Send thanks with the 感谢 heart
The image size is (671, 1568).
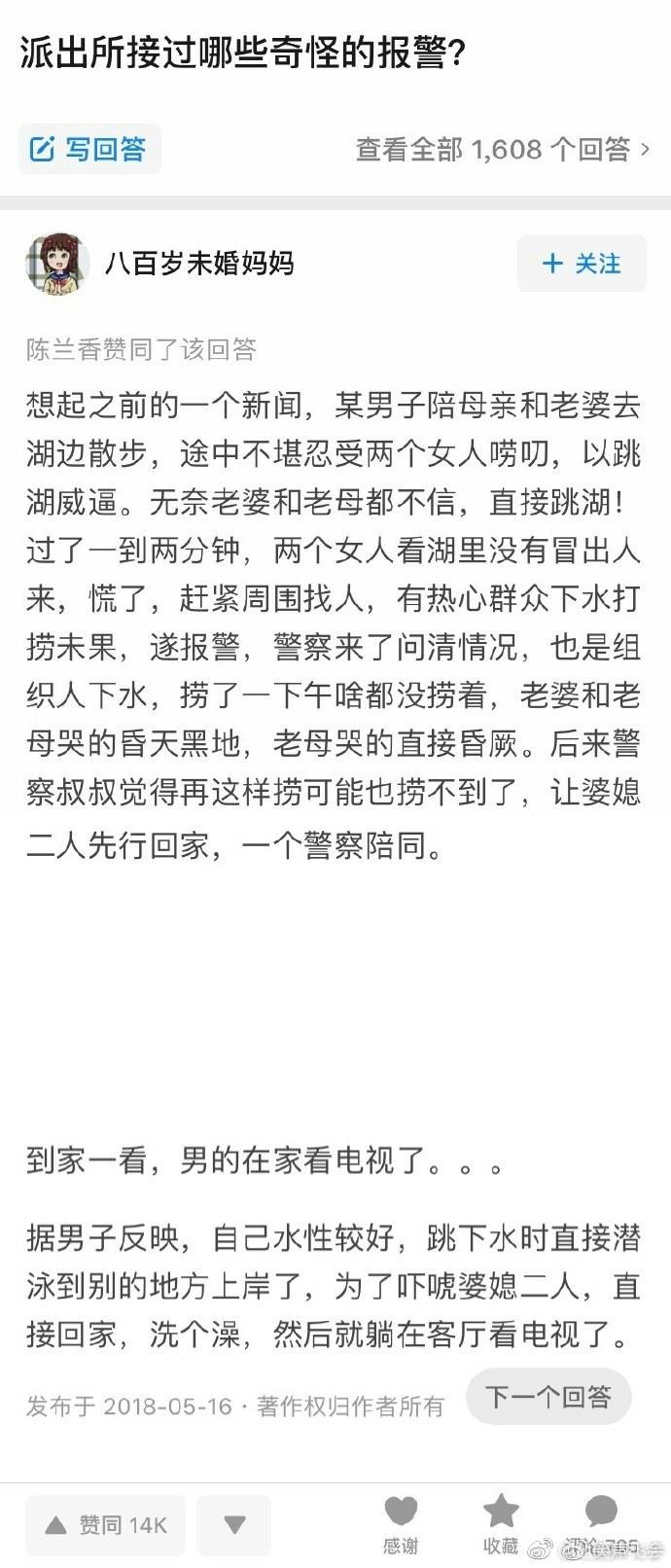401,1522
